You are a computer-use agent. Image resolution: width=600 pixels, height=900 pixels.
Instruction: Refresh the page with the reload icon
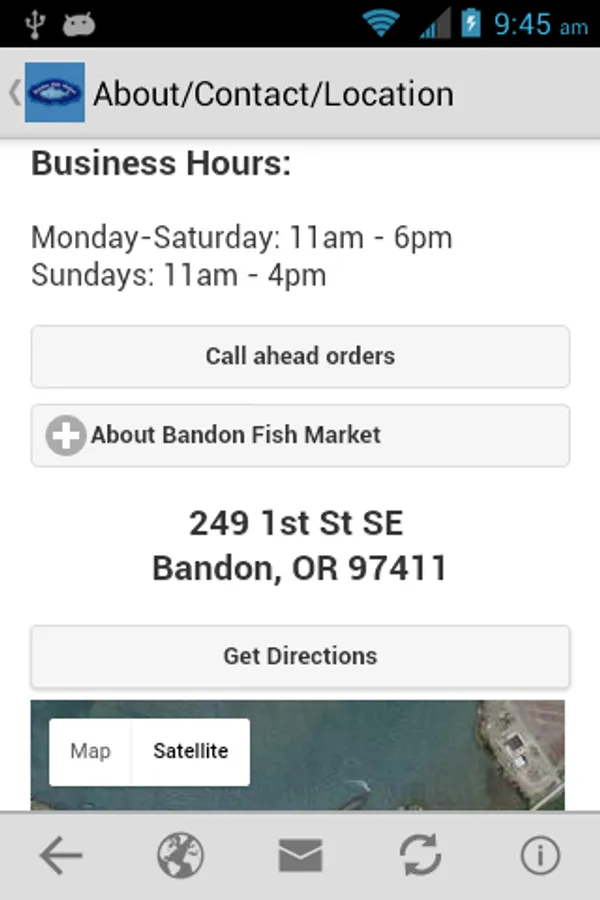pos(420,856)
